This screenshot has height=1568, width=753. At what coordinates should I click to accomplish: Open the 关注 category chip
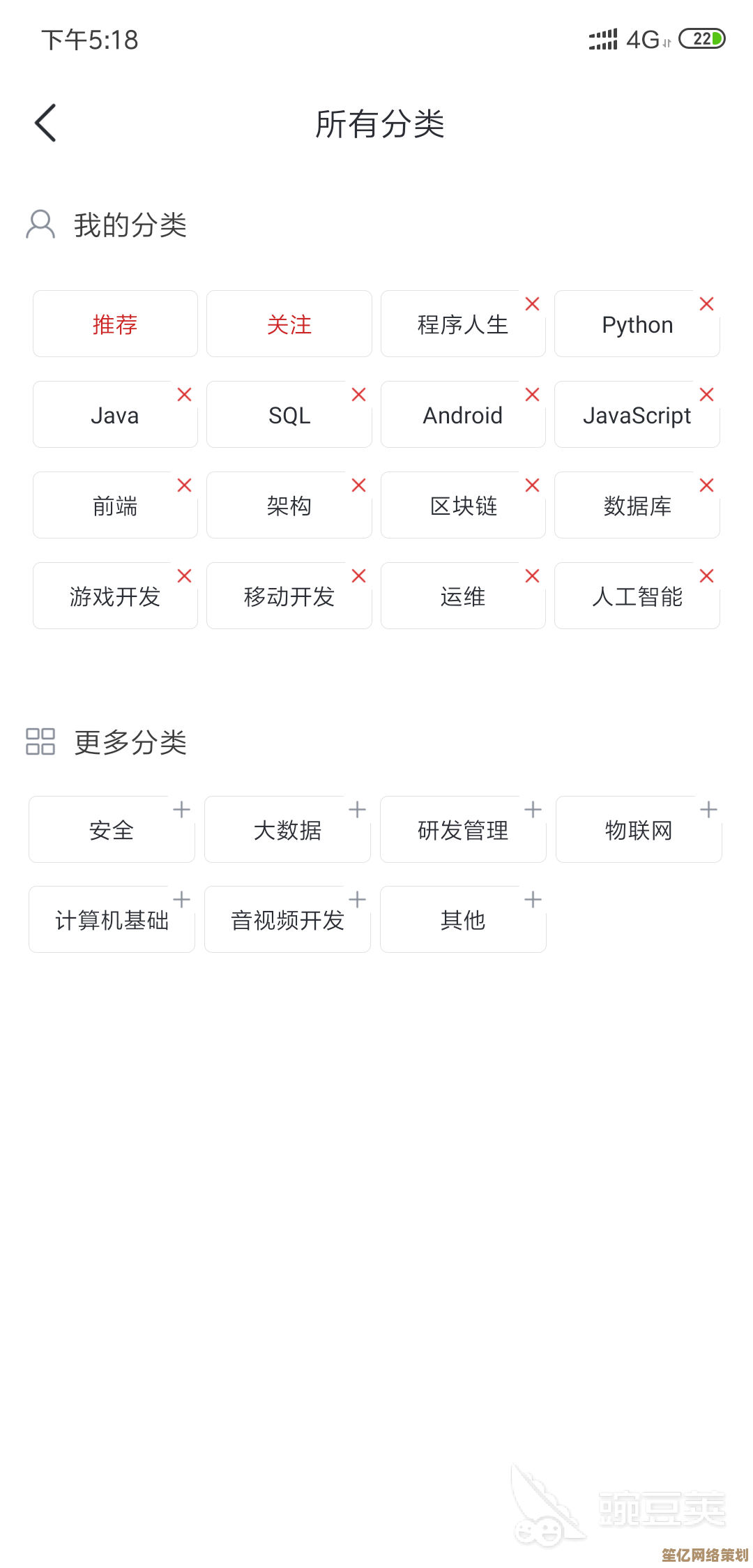289,324
